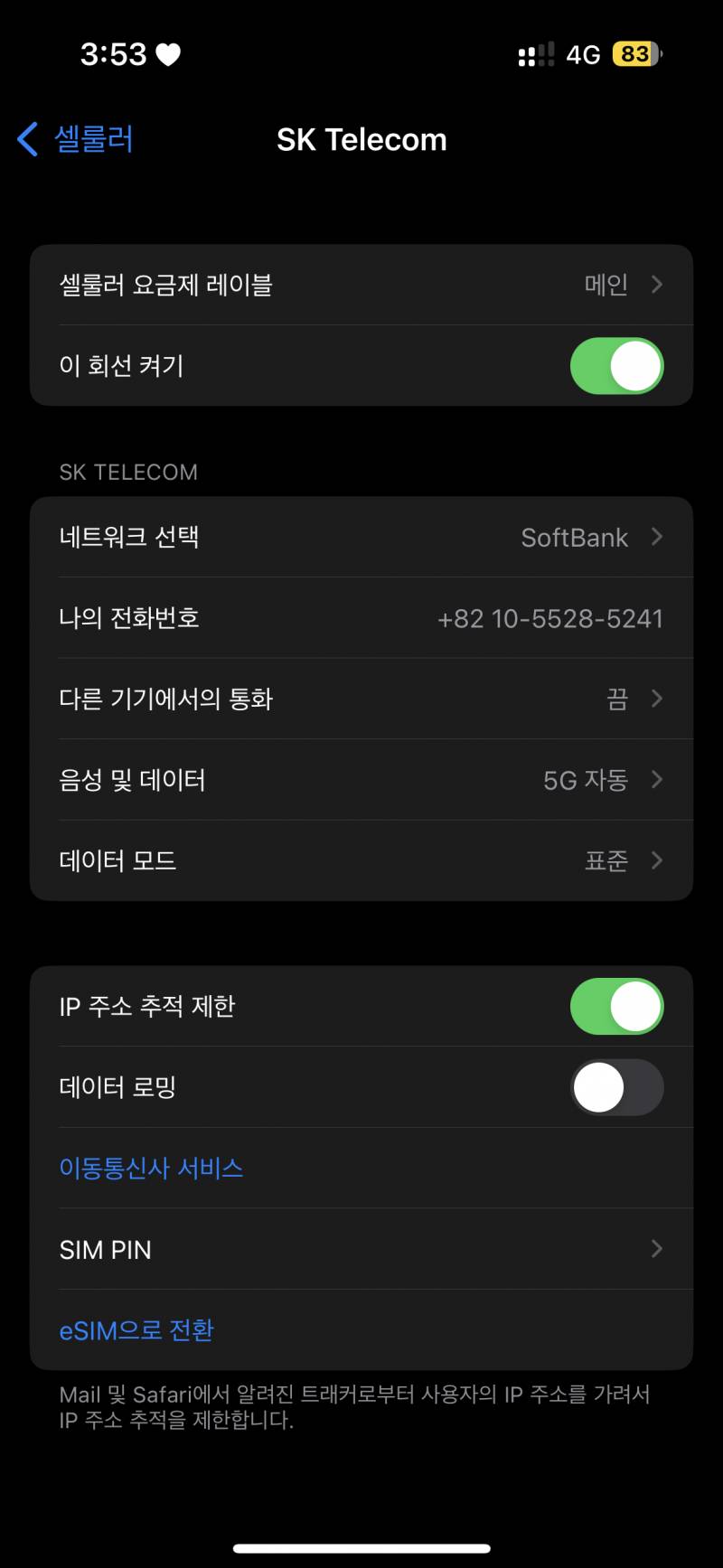Turn off 이 회선 켜기
The height and width of the screenshot is (1568, 723).
(617, 365)
